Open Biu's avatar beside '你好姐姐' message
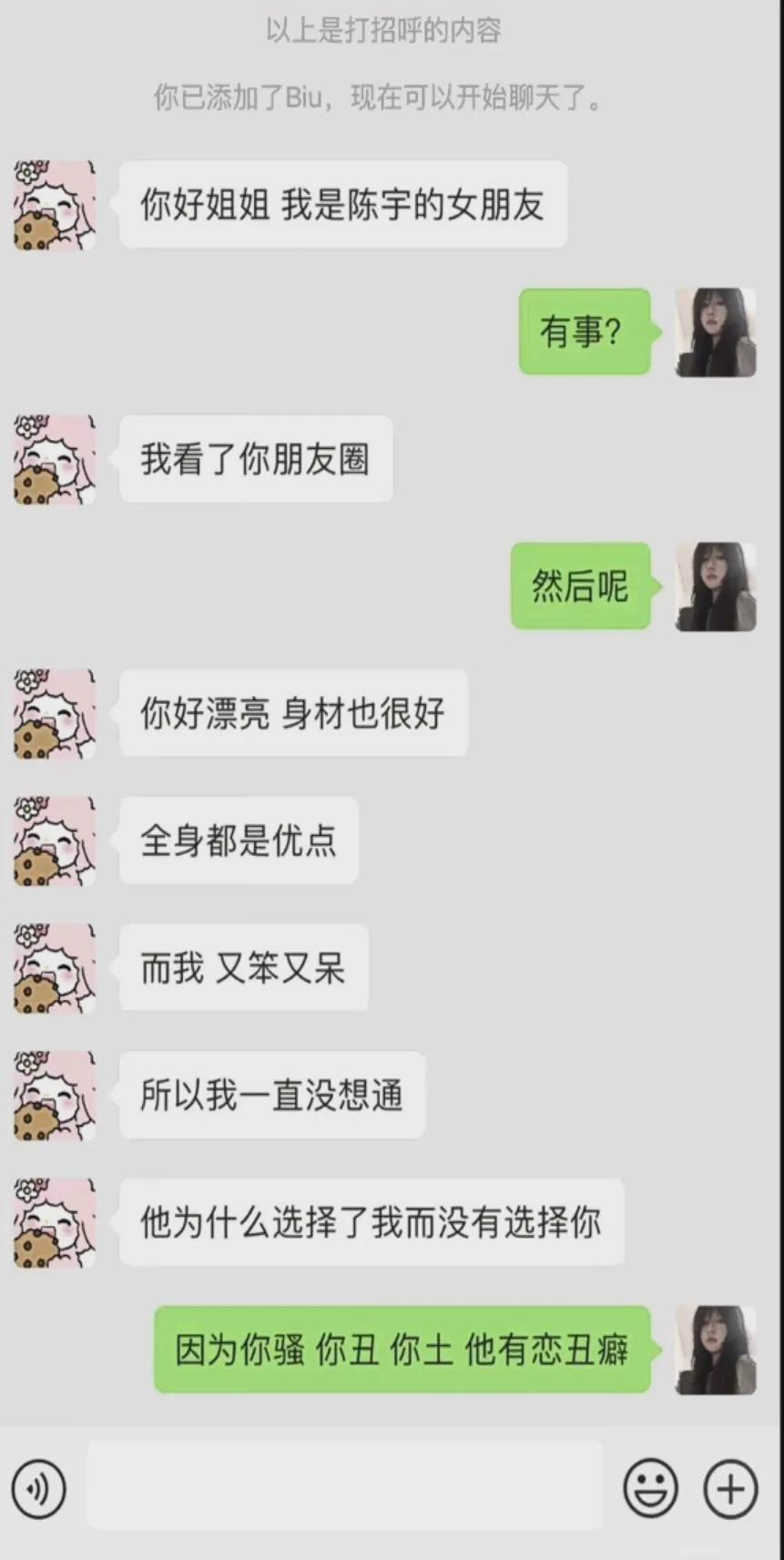784x1560 pixels. (55, 205)
